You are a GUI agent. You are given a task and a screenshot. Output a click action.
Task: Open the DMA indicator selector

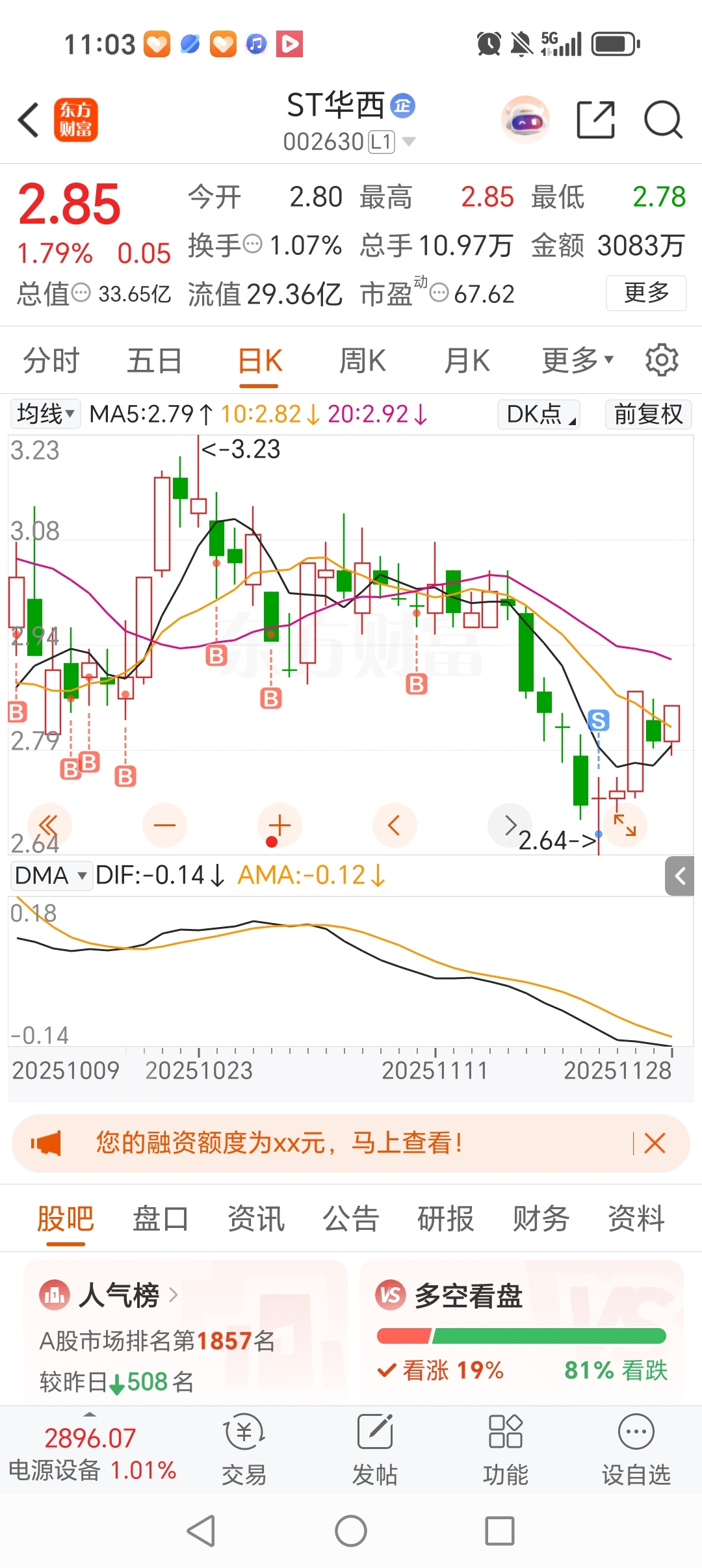tap(51, 876)
